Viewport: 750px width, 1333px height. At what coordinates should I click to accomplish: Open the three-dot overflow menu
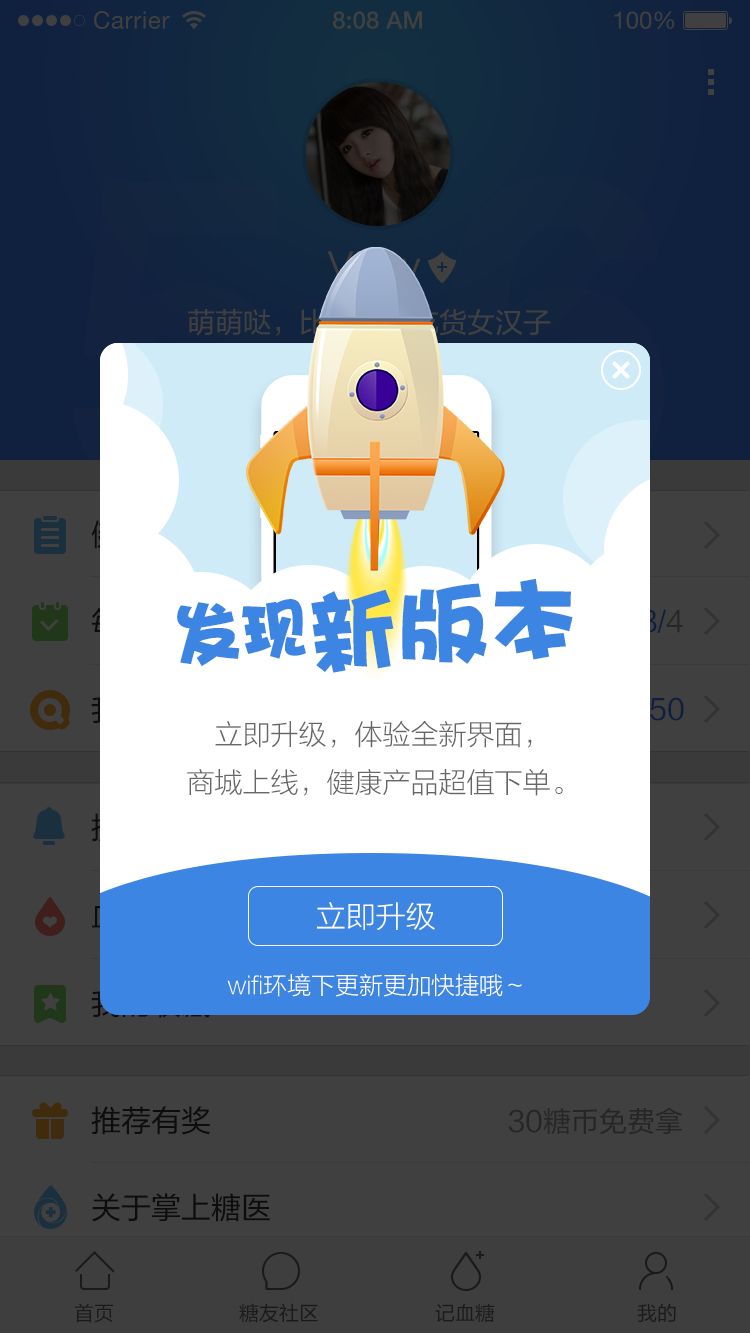click(x=710, y=82)
